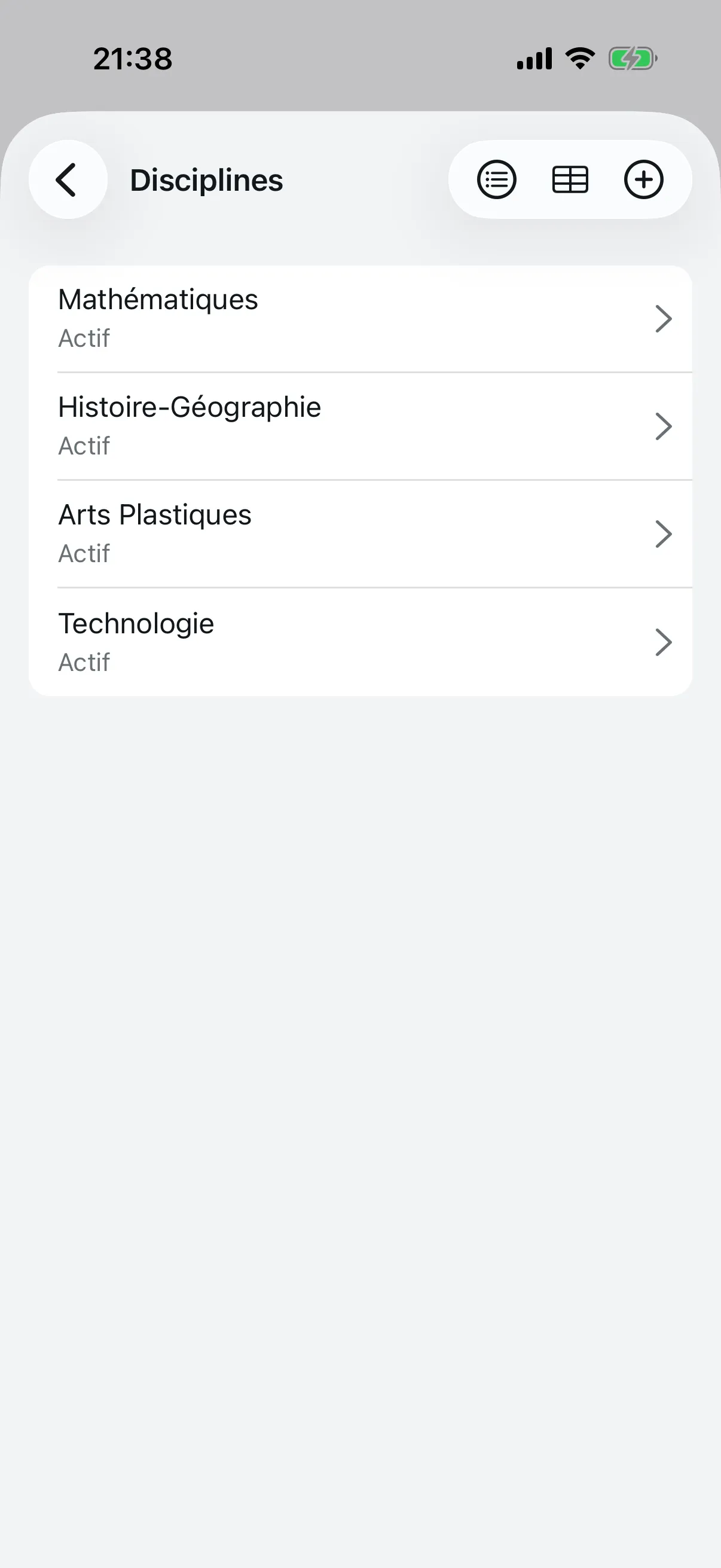Open the plus icon to create a discipline
721x1568 pixels.
(644, 179)
